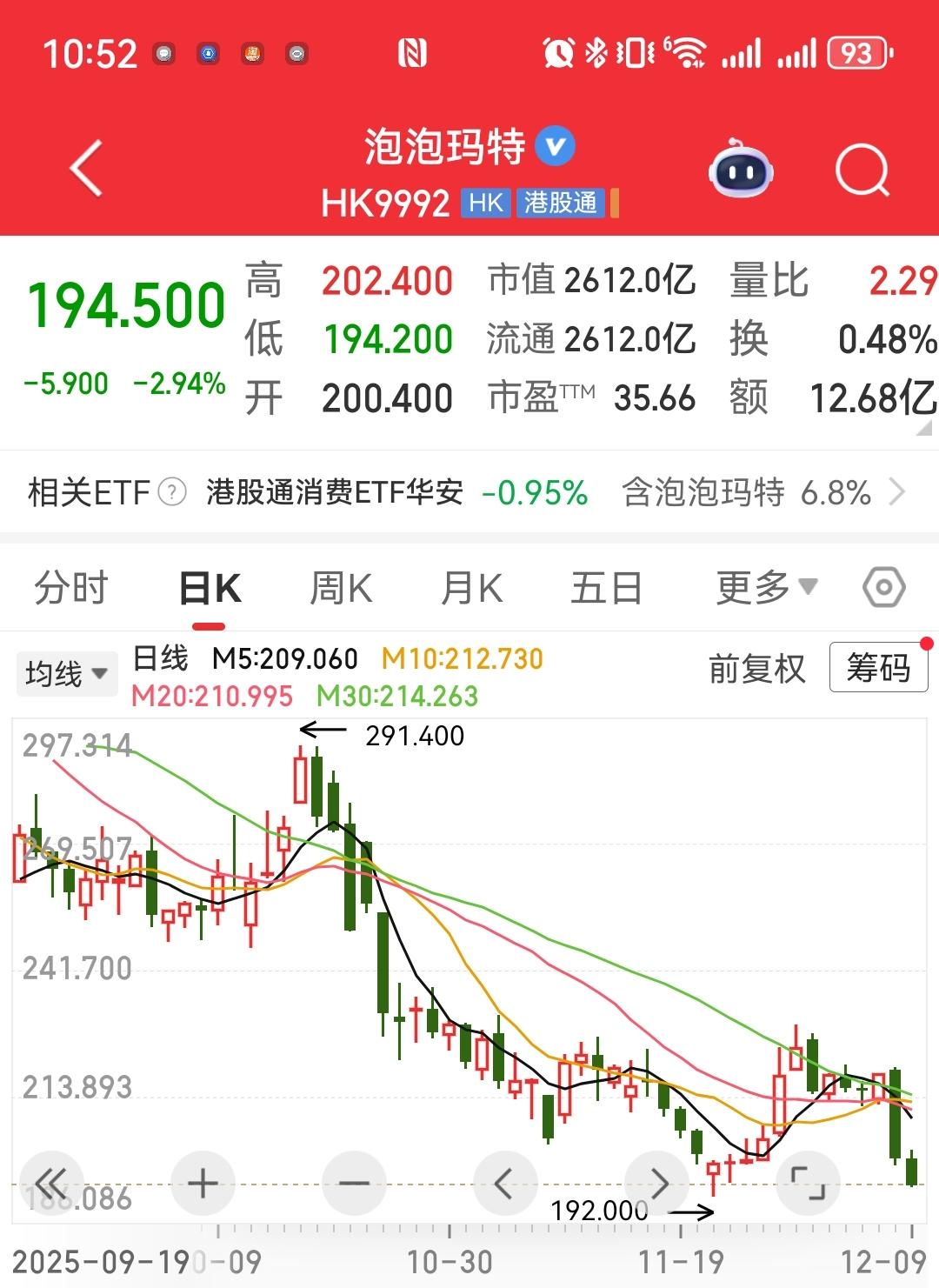
Task: Open the related ETF 港股通消费ETF华安 row
Action: (335, 493)
